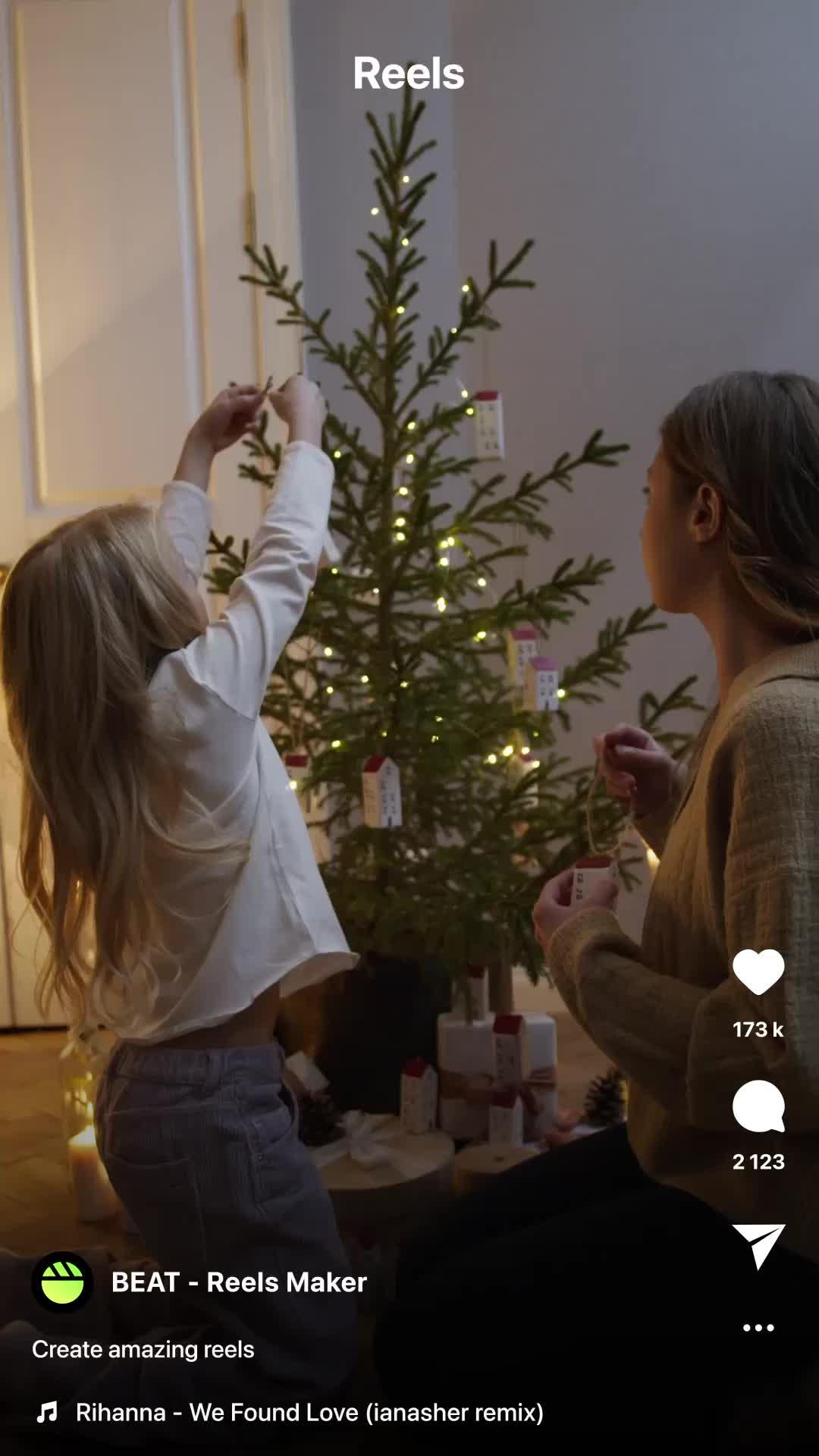Open the three-dot more options menu
Image resolution: width=819 pixels, height=1456 pixels.
(x=758, y=1328)
